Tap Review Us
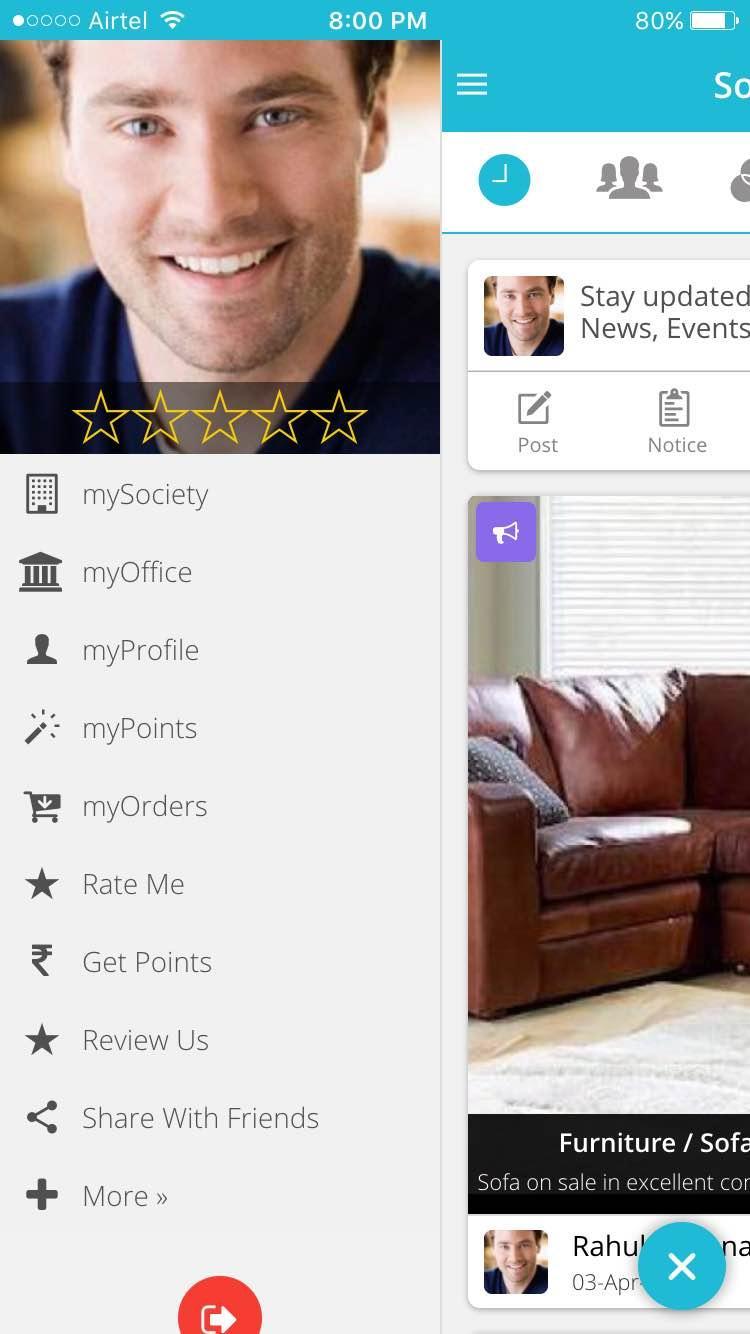 pyautogui.click(x=145, y=1040)
